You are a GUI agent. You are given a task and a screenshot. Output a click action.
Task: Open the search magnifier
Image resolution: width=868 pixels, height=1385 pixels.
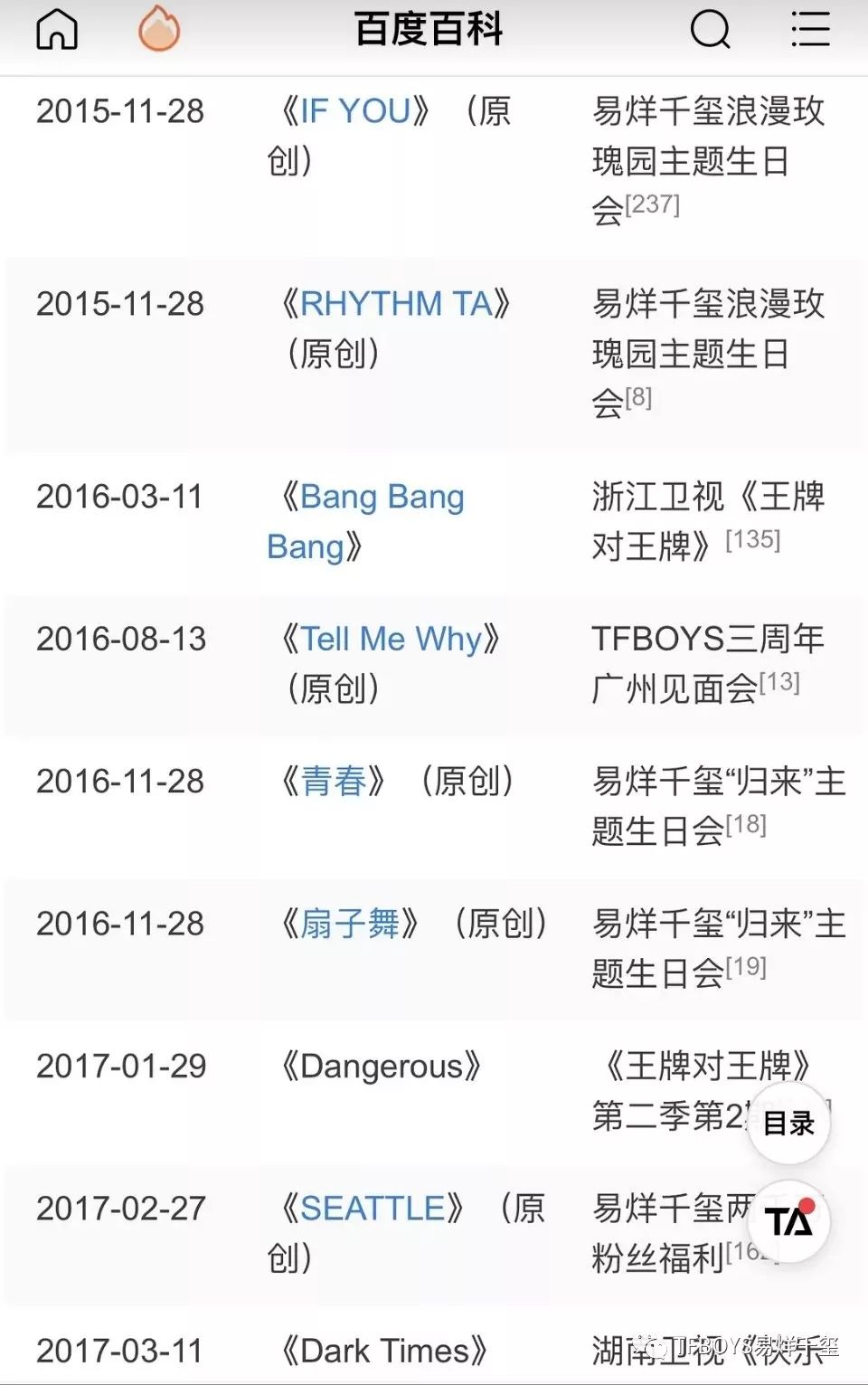[x=711, y=30]
